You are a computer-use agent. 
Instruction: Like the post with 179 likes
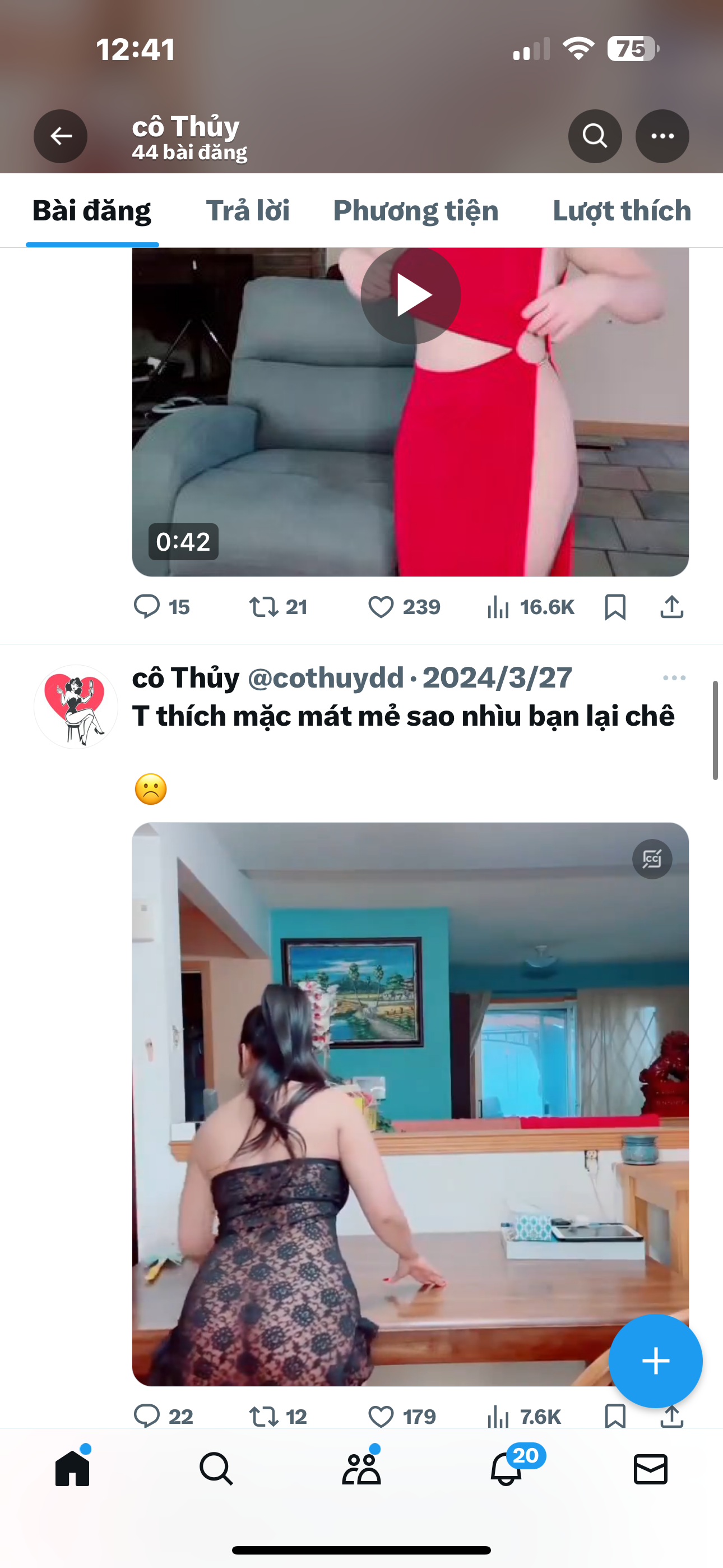pyautogui.click(x=382, y=1417)
